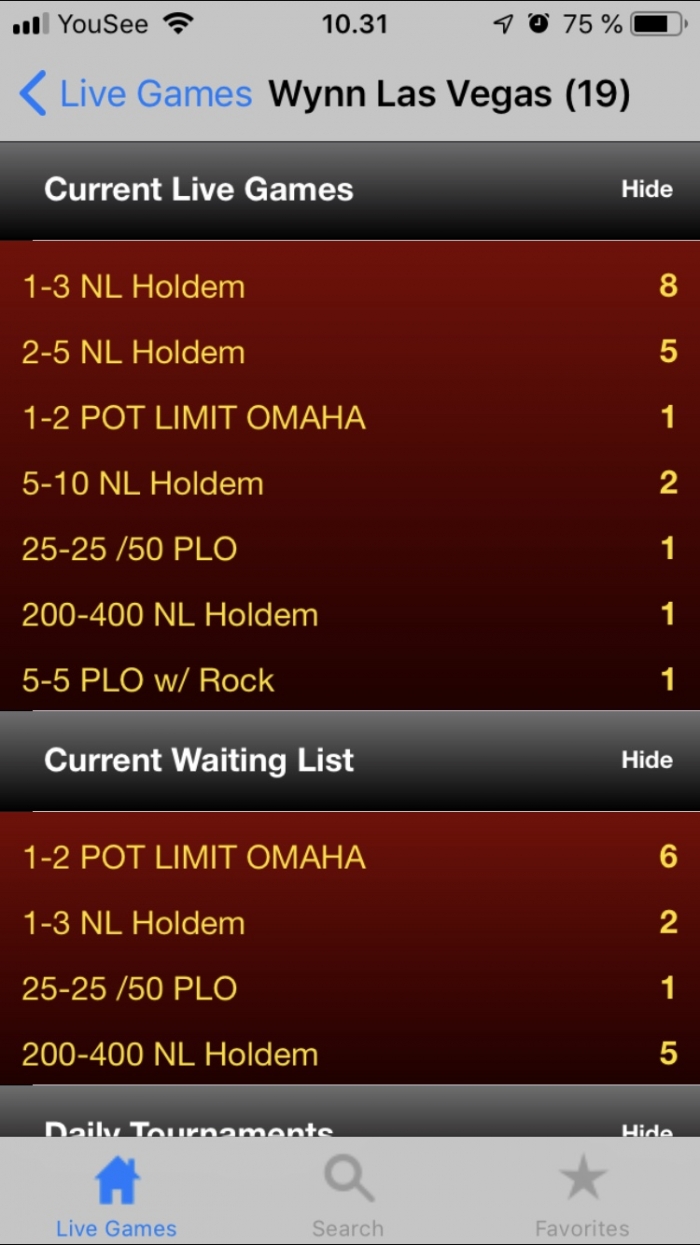Open 200-400 NL Holdem waiting list row
The width and height of the screenshot is (700, 1245).
pos(350,1054)
